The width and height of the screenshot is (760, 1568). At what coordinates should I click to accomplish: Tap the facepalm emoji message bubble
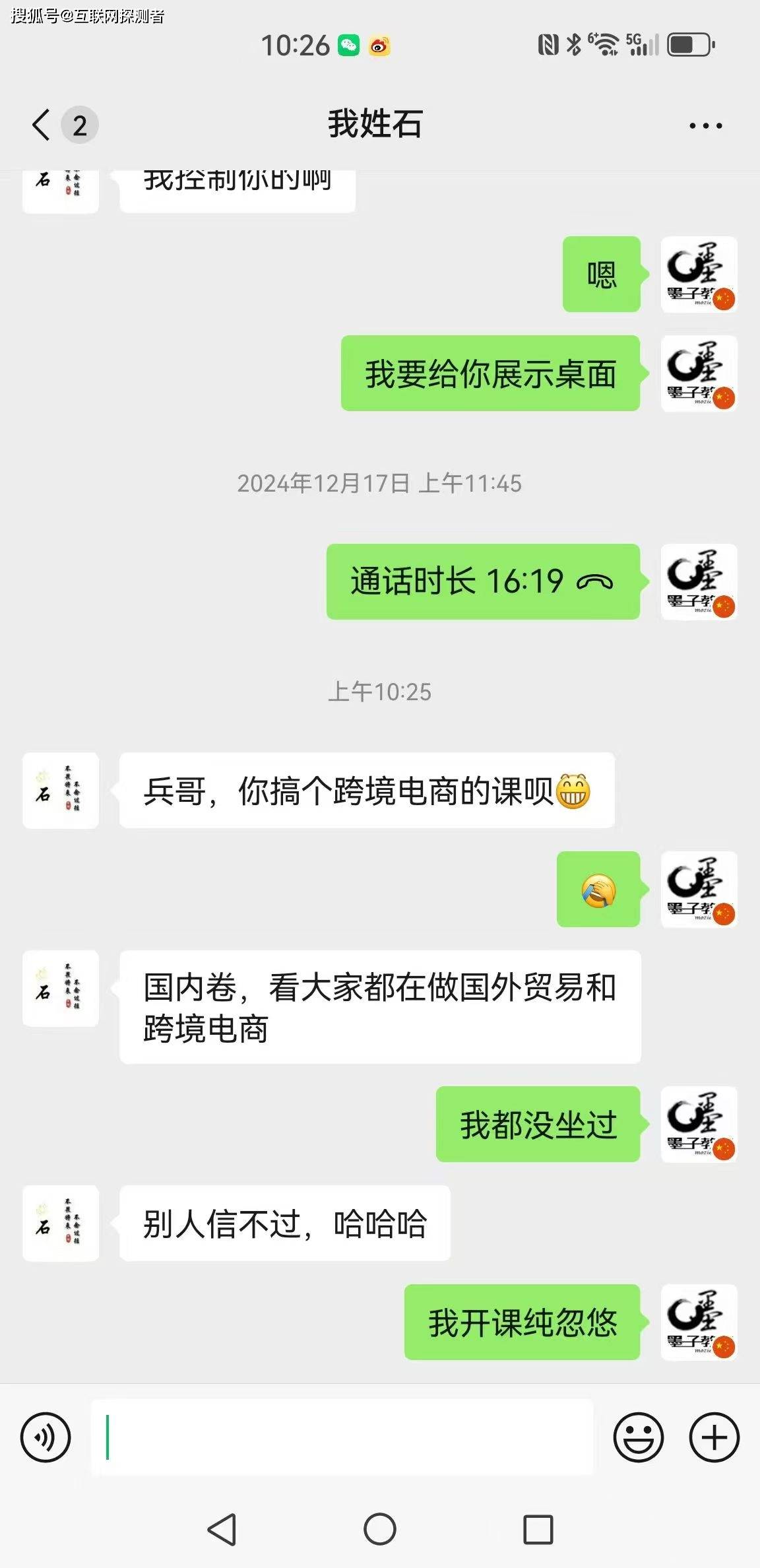[598, 890]
